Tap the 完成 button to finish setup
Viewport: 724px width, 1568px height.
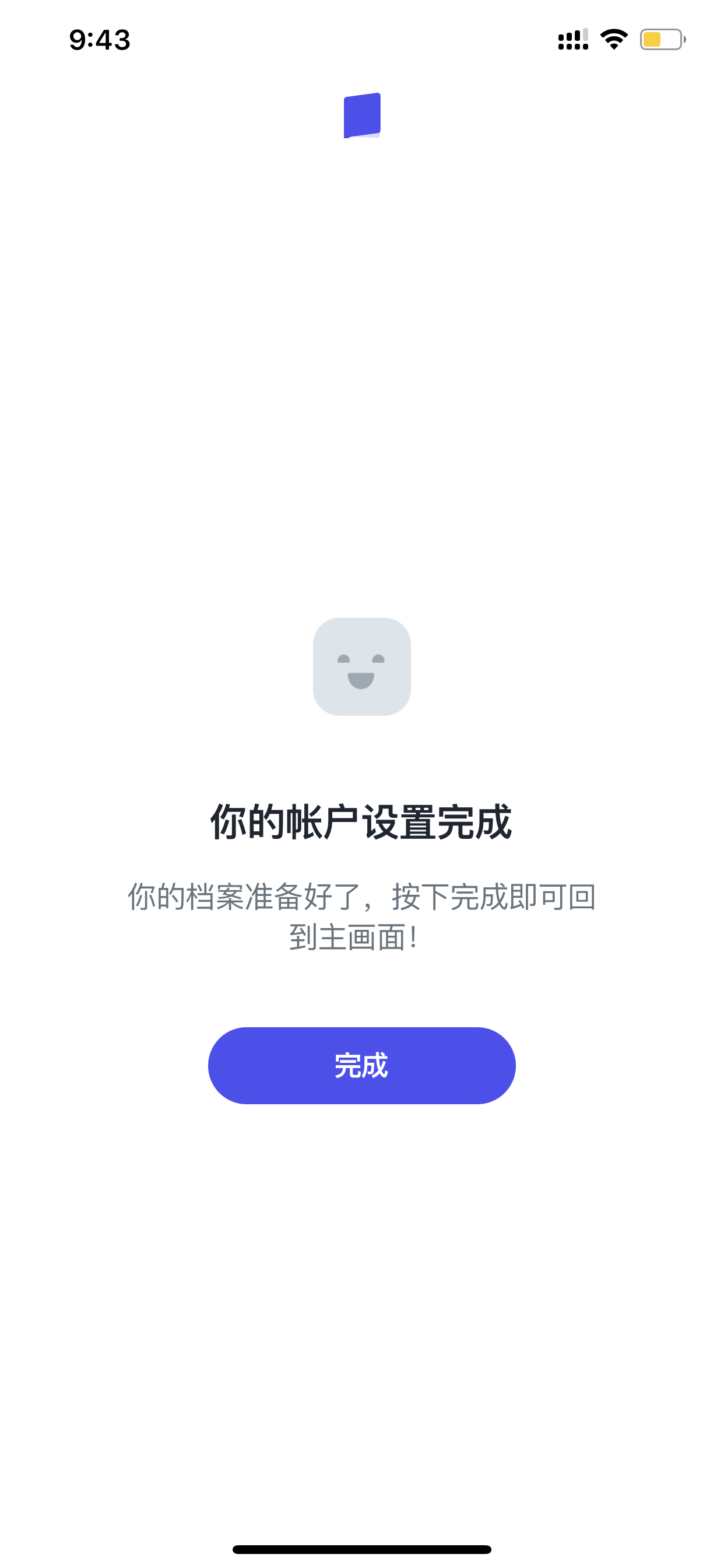click(x=361, y=1065)
